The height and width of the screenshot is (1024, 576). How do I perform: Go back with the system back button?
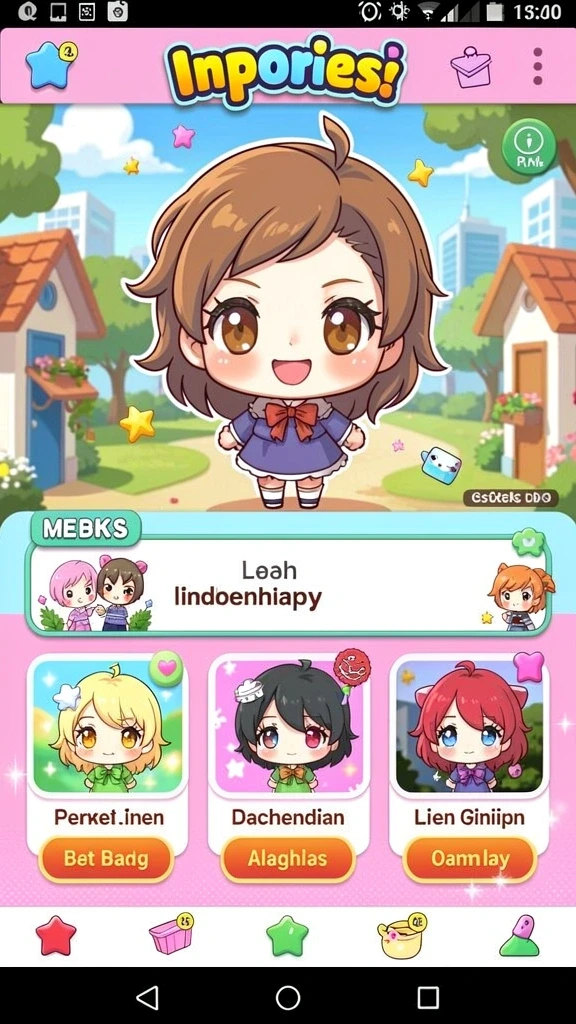point(147,997)
